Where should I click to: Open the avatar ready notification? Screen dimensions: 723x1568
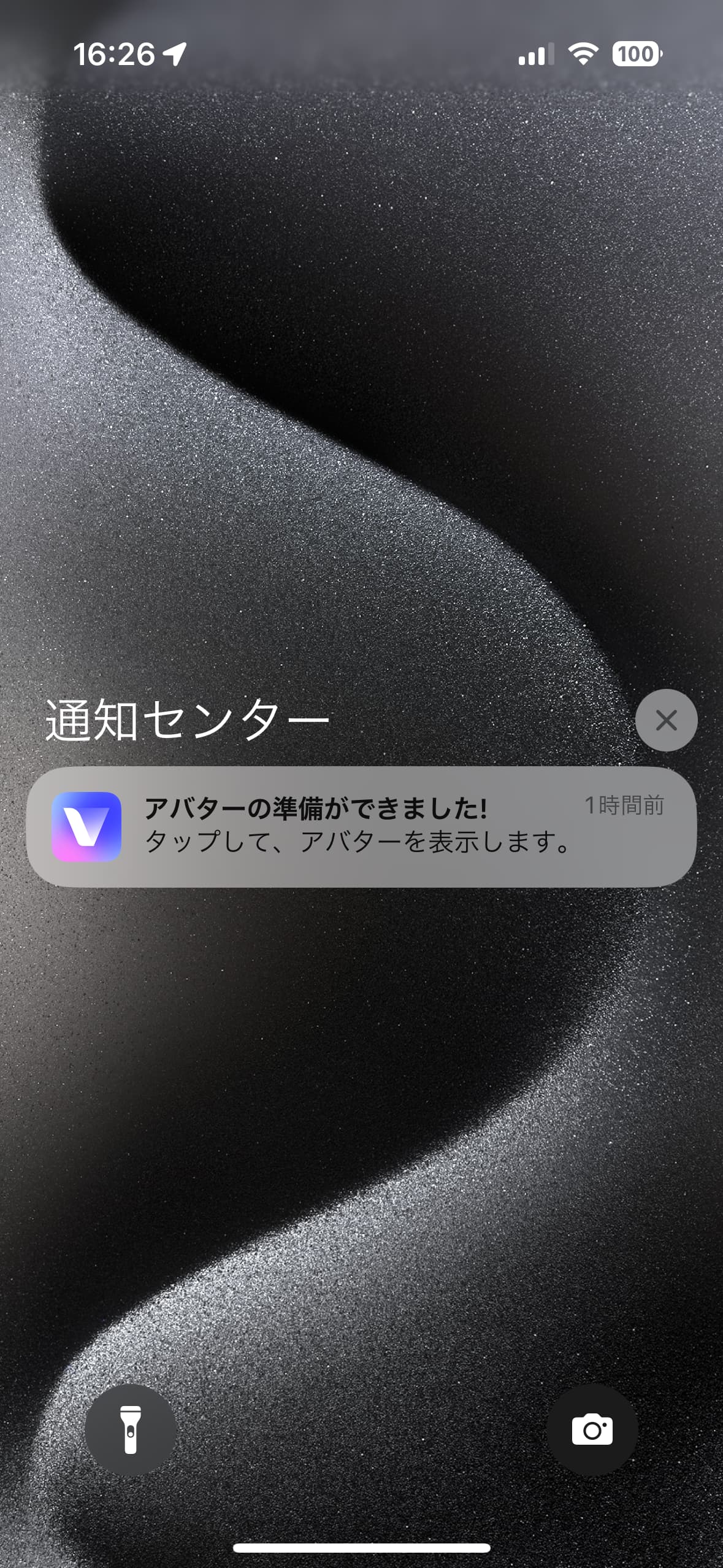tap(361, 826)
